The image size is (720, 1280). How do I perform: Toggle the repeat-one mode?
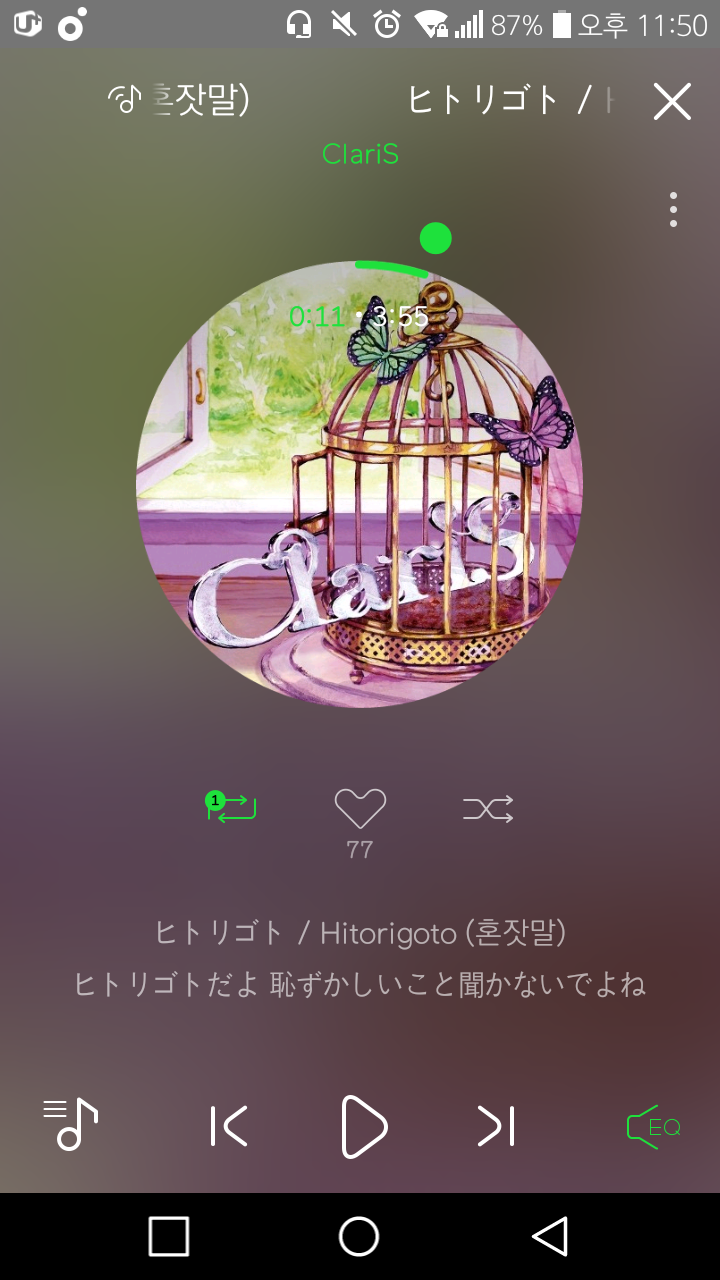click(232, 807)
